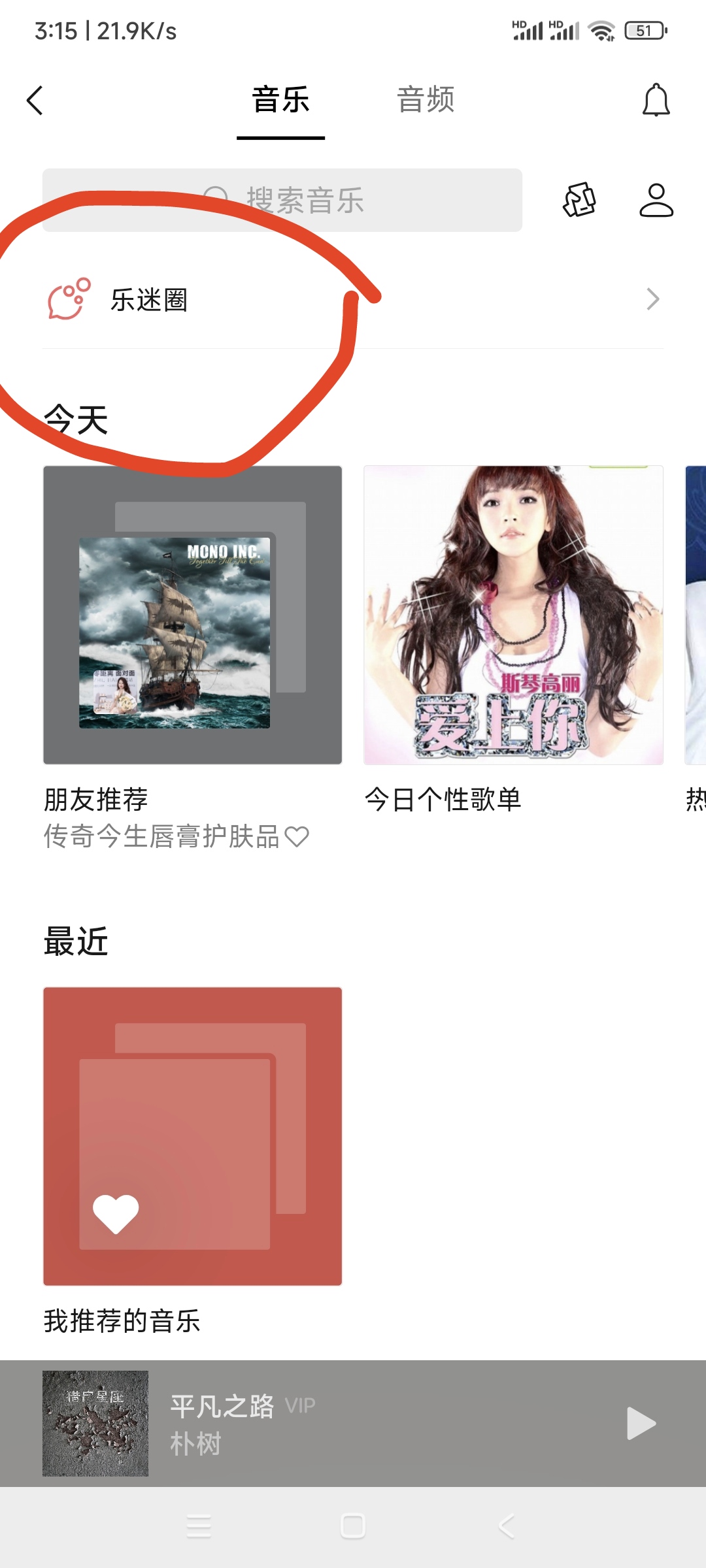Tap the 搜索音乐 search box
This screenshot has height=1568, width=706.
(282, 200)
